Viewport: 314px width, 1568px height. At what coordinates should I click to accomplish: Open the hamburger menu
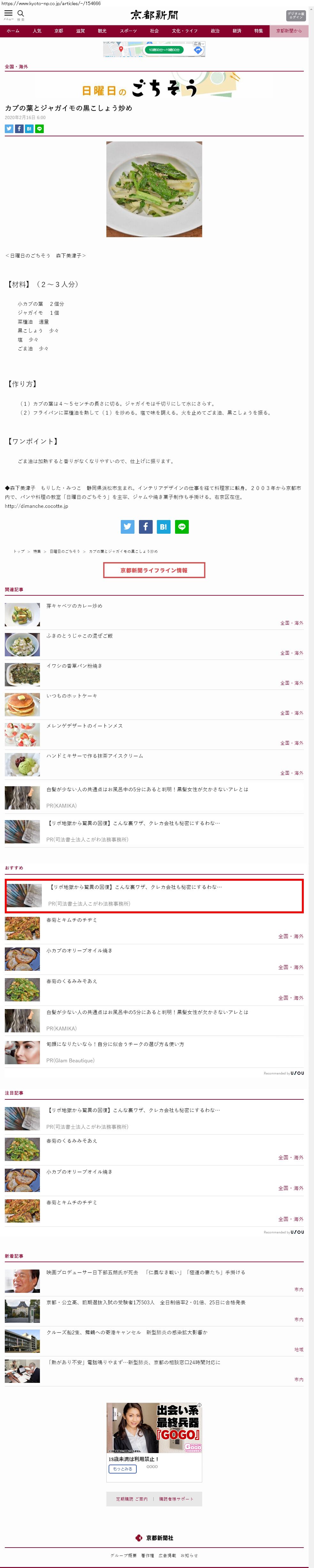point(9,14)
